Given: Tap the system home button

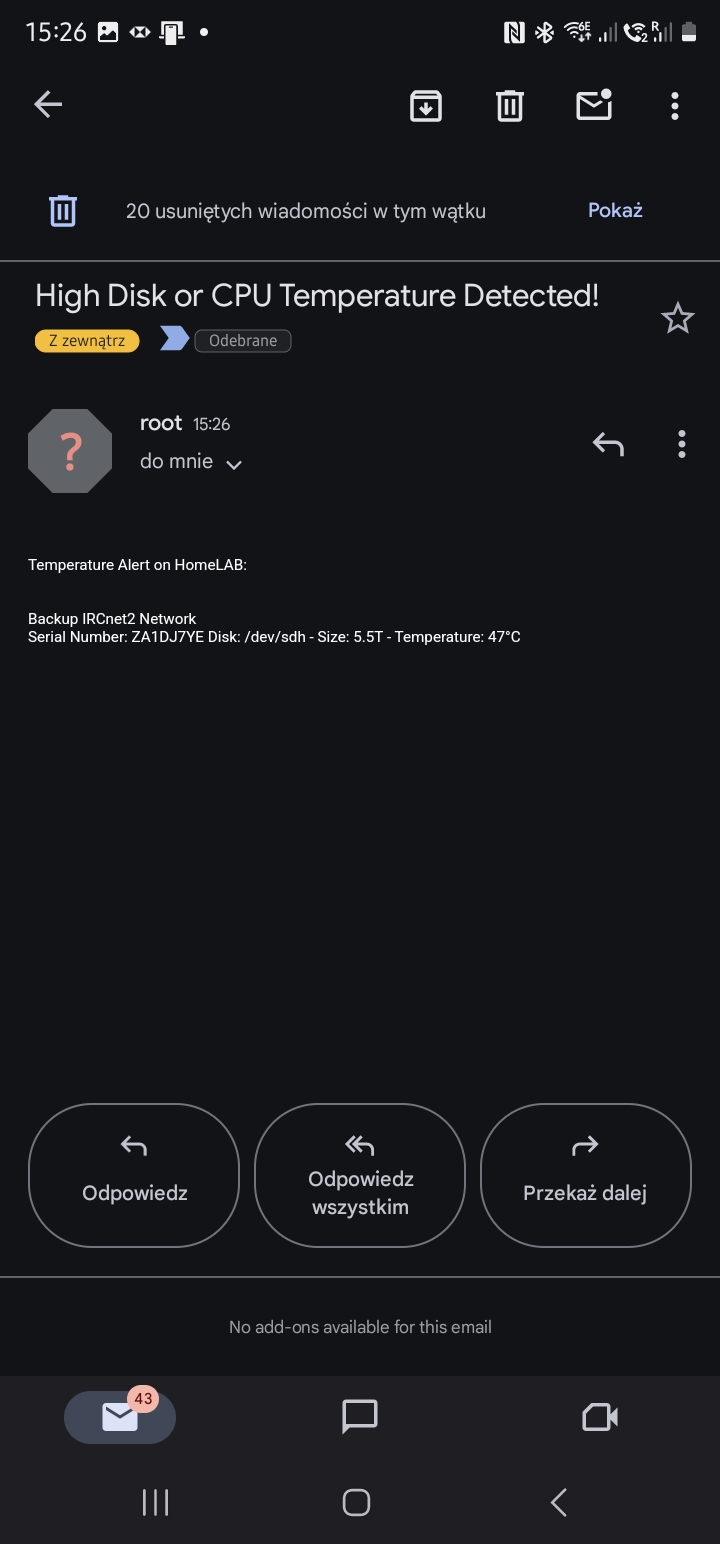Looking at the screenshot, I should (356, 1502).
